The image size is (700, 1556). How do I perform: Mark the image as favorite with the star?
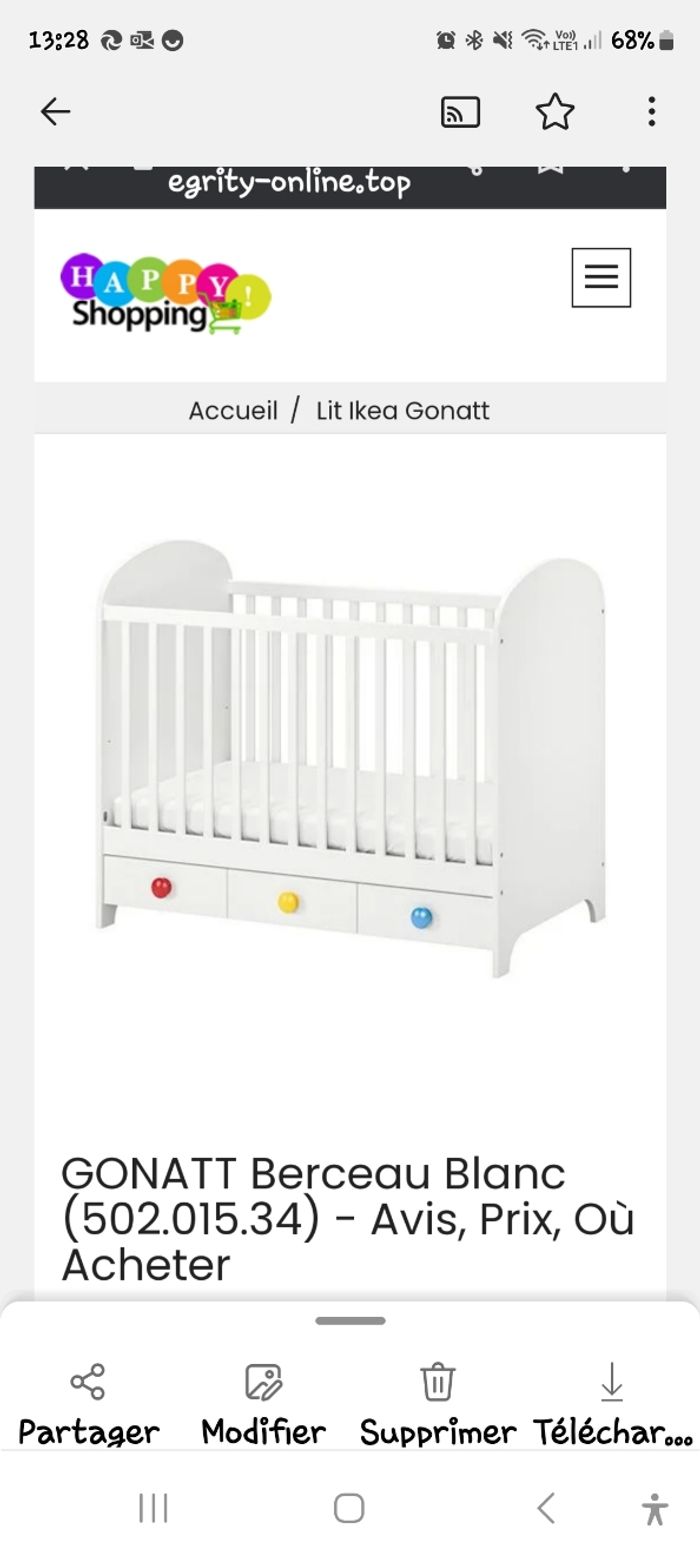555,112
